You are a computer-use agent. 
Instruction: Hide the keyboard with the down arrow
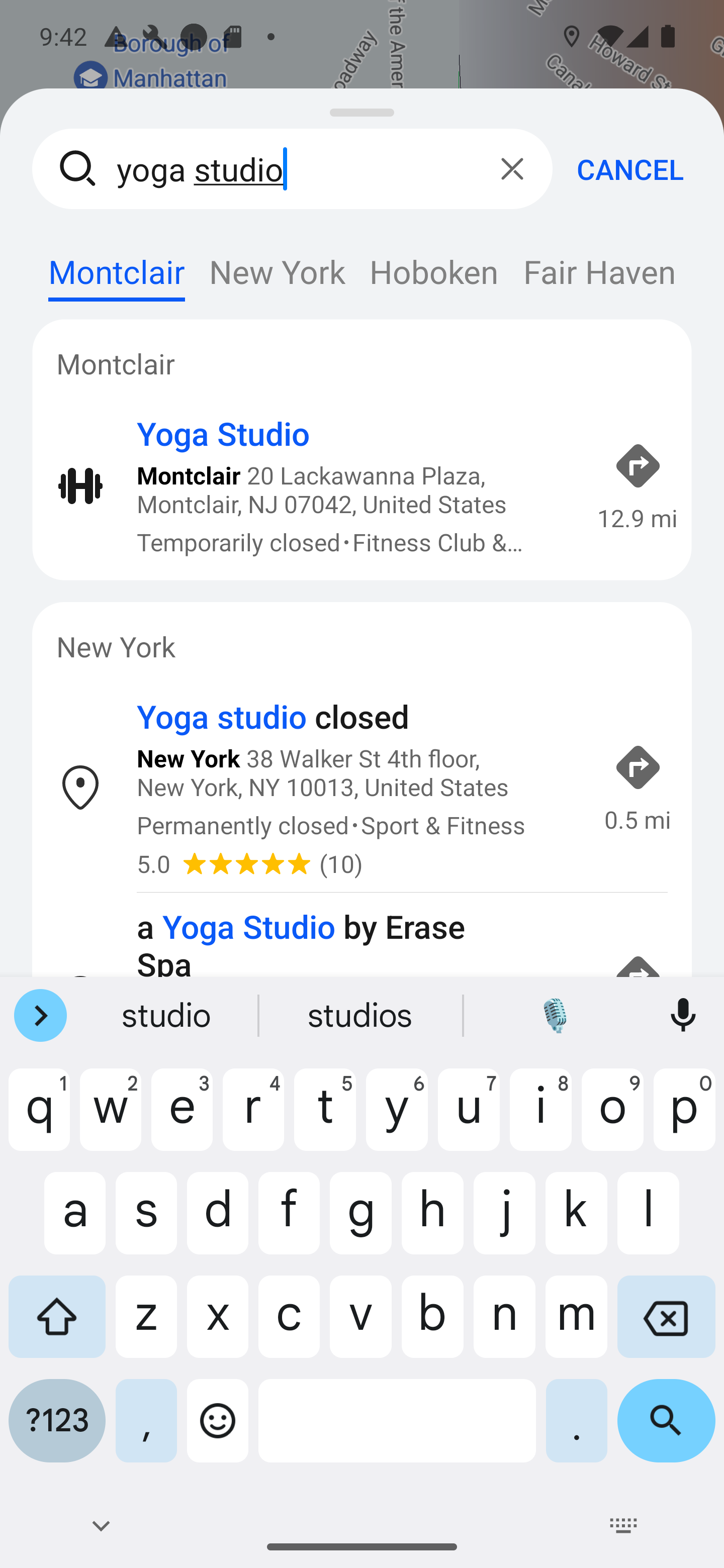coord(101,1525)
